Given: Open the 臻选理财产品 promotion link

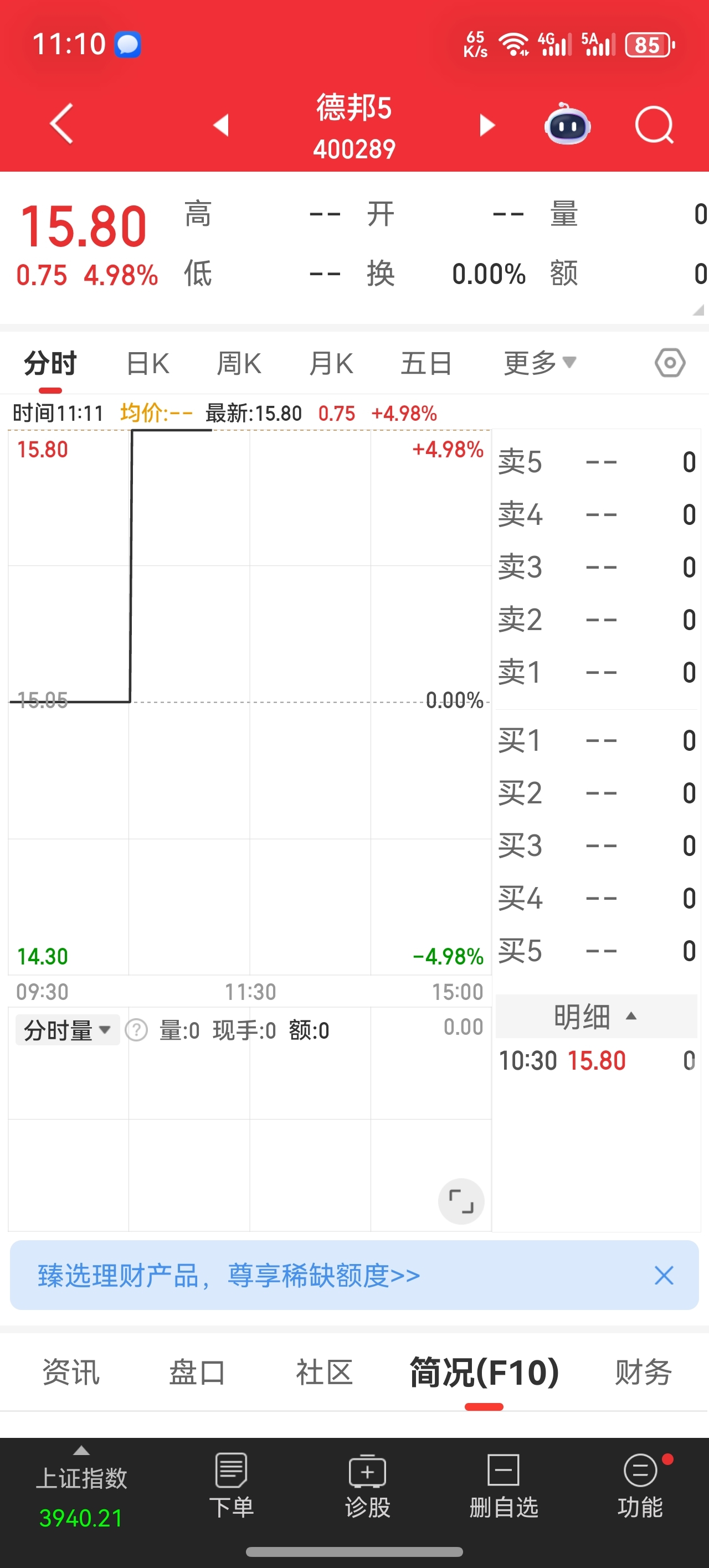Looking at the screenshot, I should pos(229,1275).
